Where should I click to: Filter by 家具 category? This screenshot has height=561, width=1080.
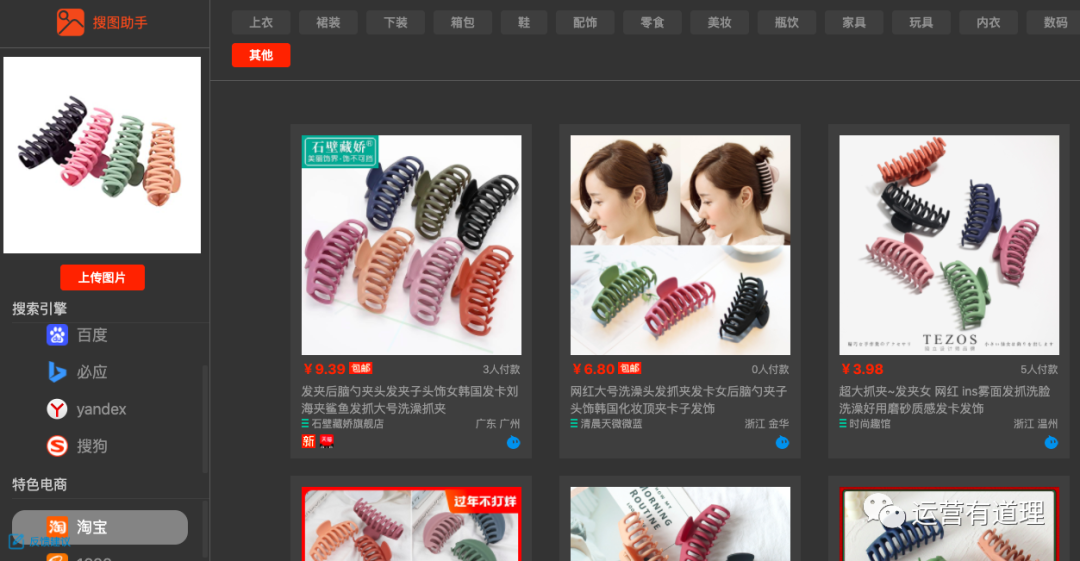point(854,22)
